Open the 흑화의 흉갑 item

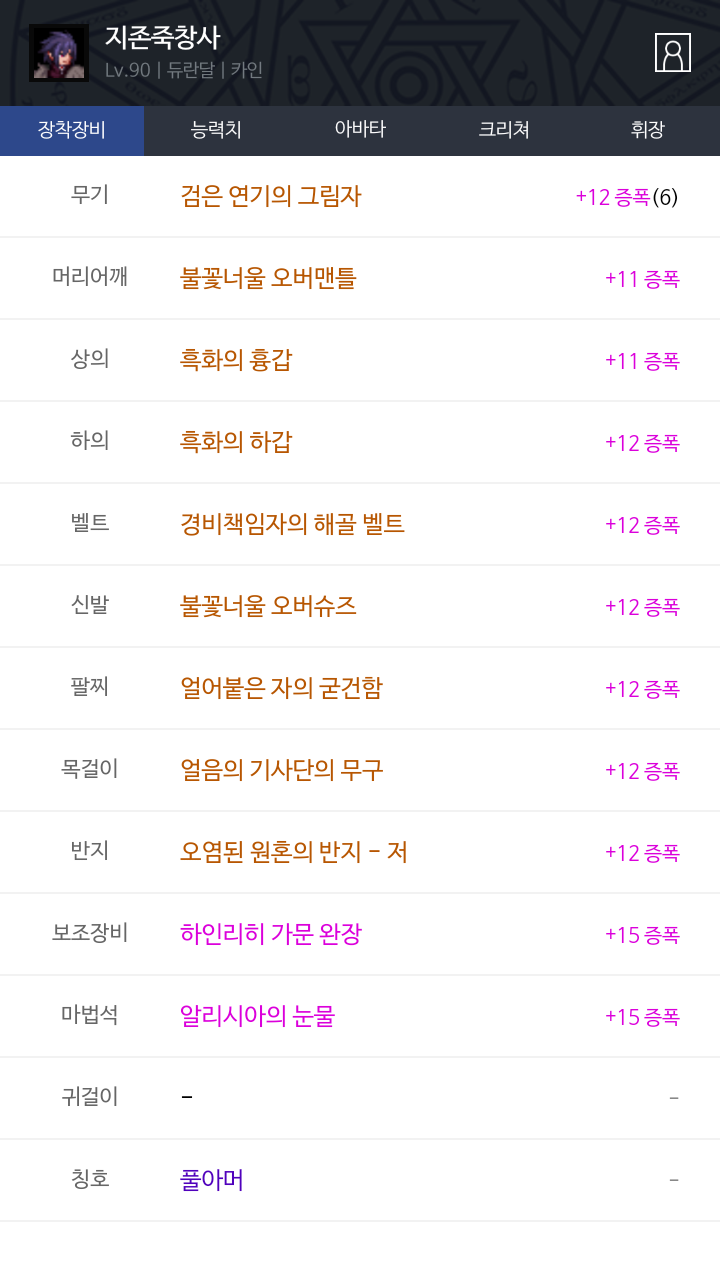[x=236, y=360]
